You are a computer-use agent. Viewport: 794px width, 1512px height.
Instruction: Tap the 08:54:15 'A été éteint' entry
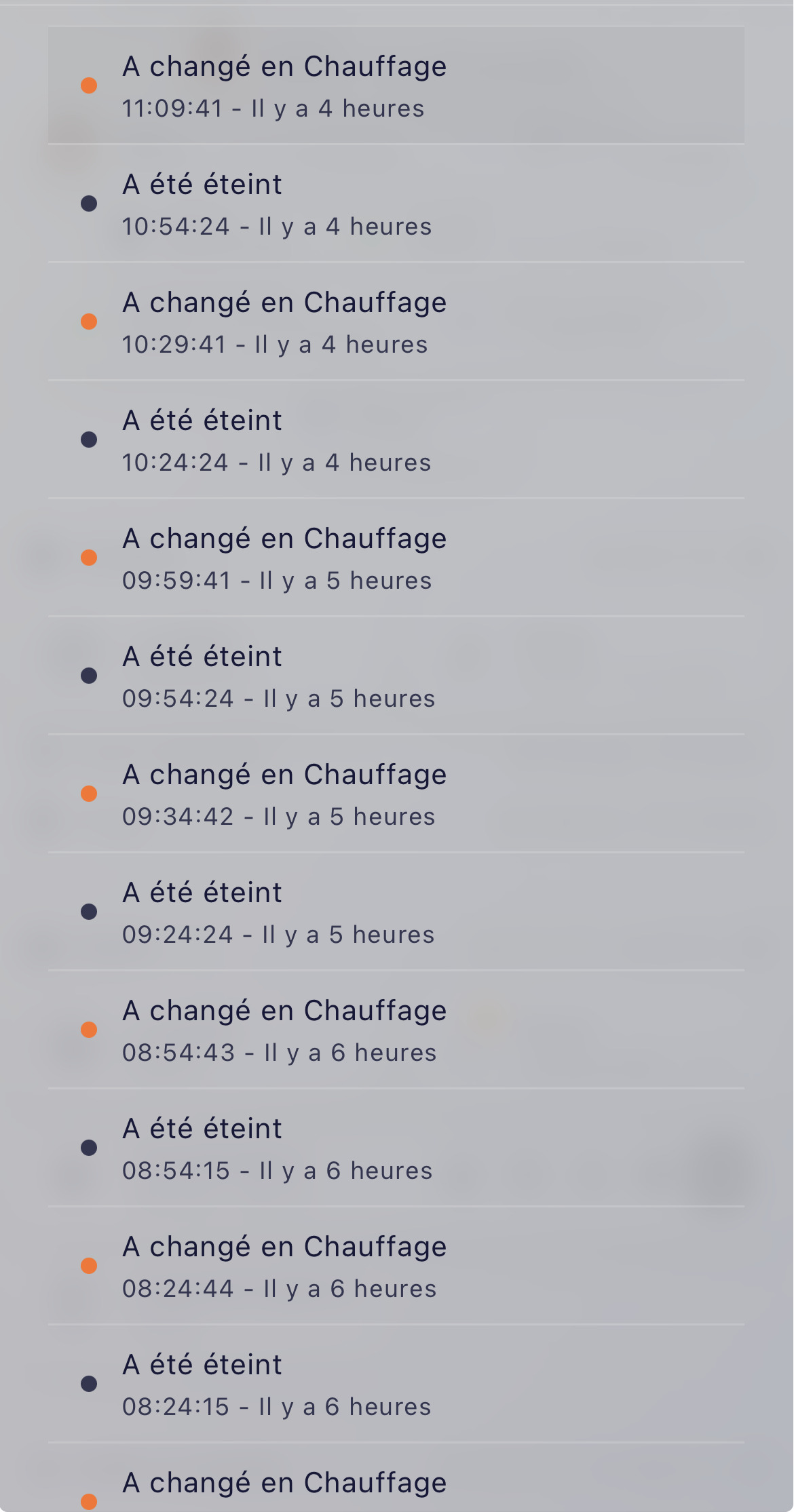[396, 1148]
